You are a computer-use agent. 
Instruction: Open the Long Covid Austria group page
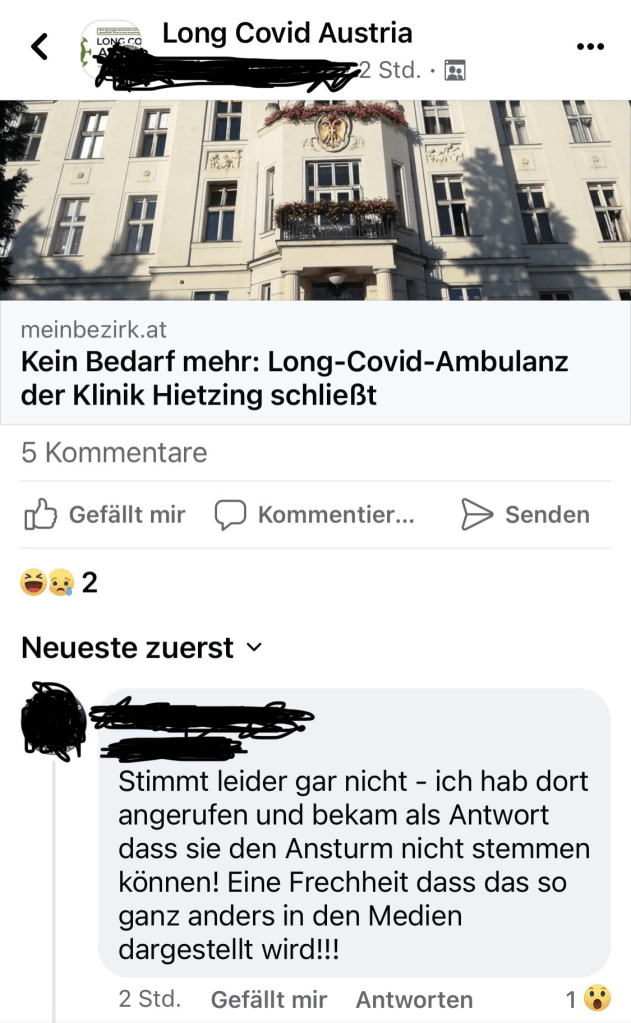coord(287,33)
